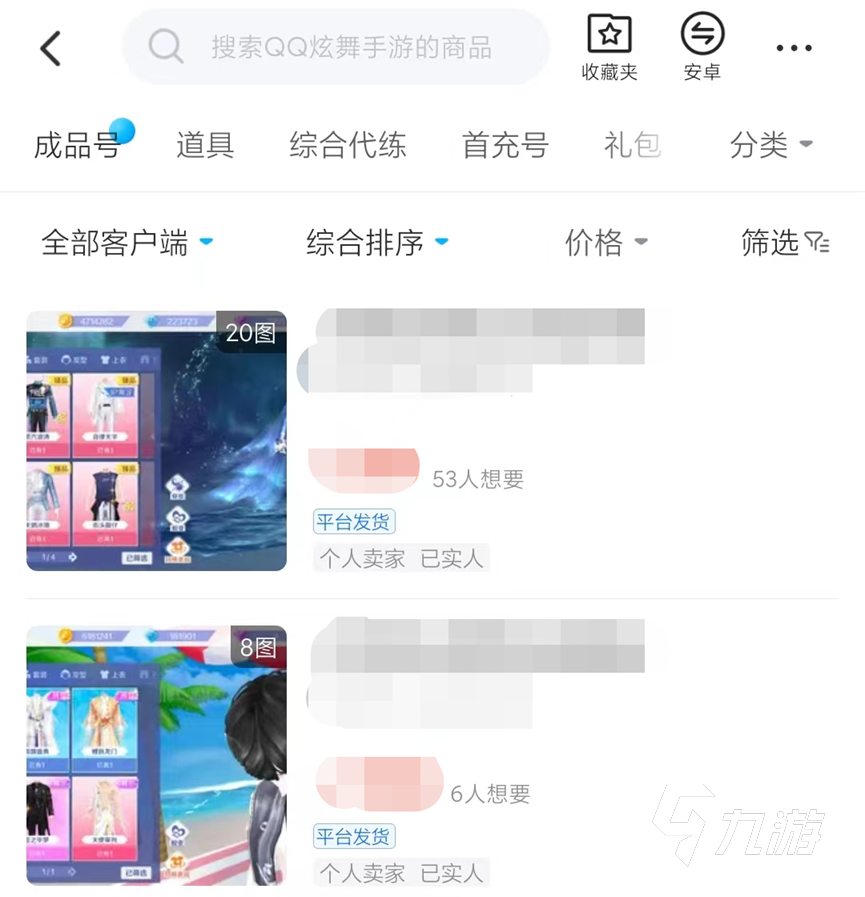Open the listing with 8图 thumbnail
The width and height of the screenshot is (865, 897).
point(156,755)
